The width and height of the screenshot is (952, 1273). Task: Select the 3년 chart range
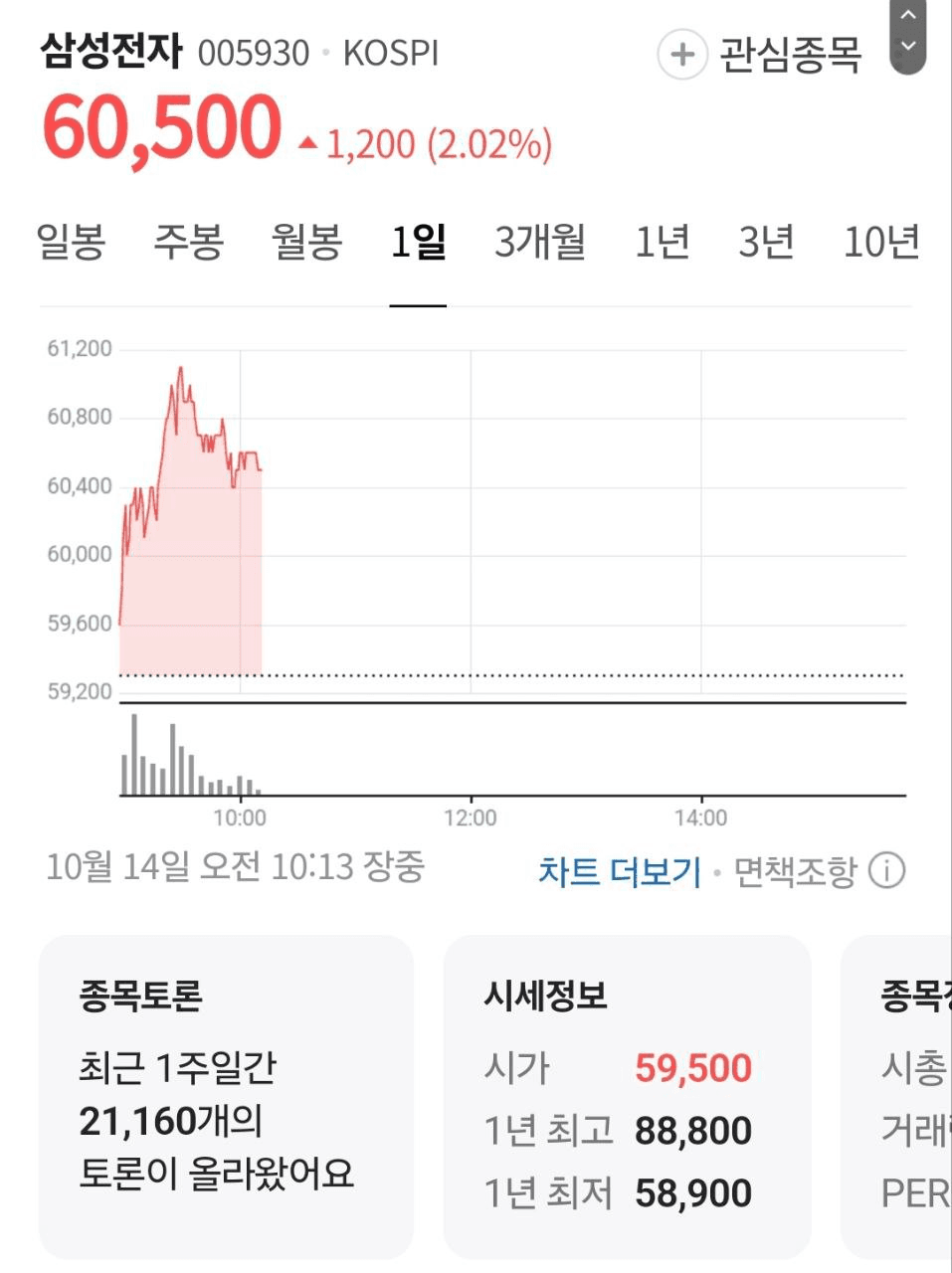(766, 242)
